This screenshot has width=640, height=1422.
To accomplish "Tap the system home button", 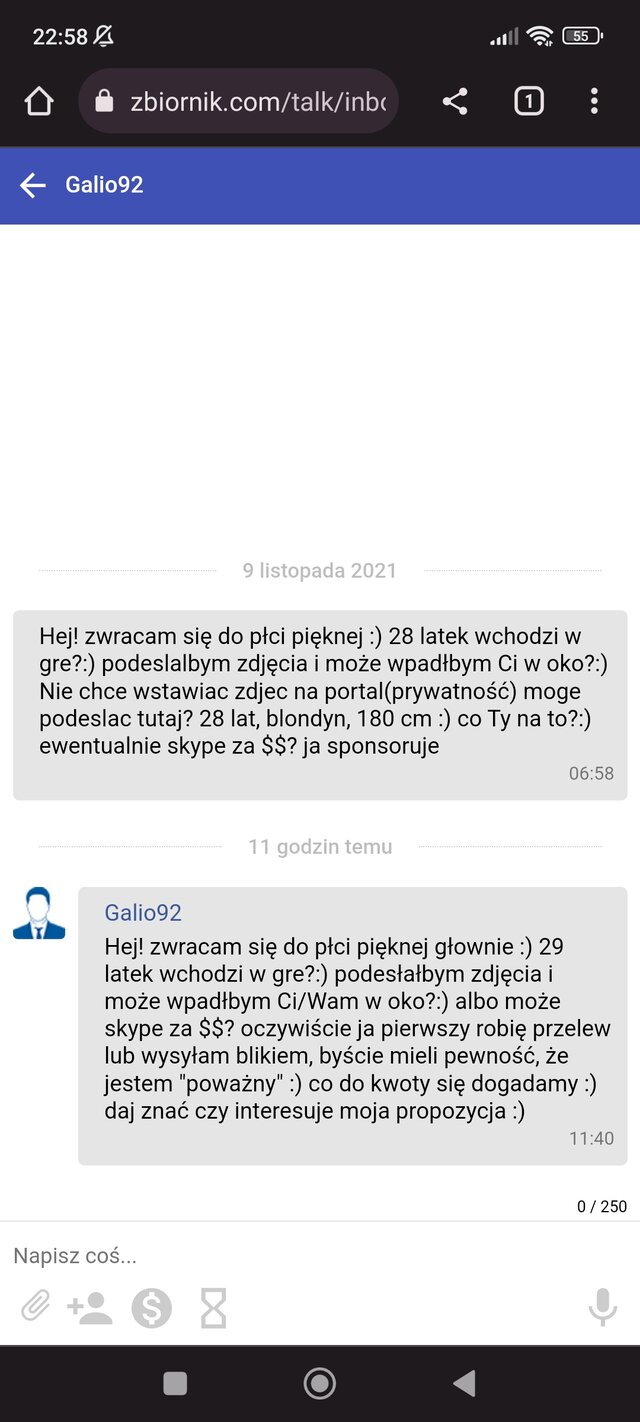I will pos(319,1383).
